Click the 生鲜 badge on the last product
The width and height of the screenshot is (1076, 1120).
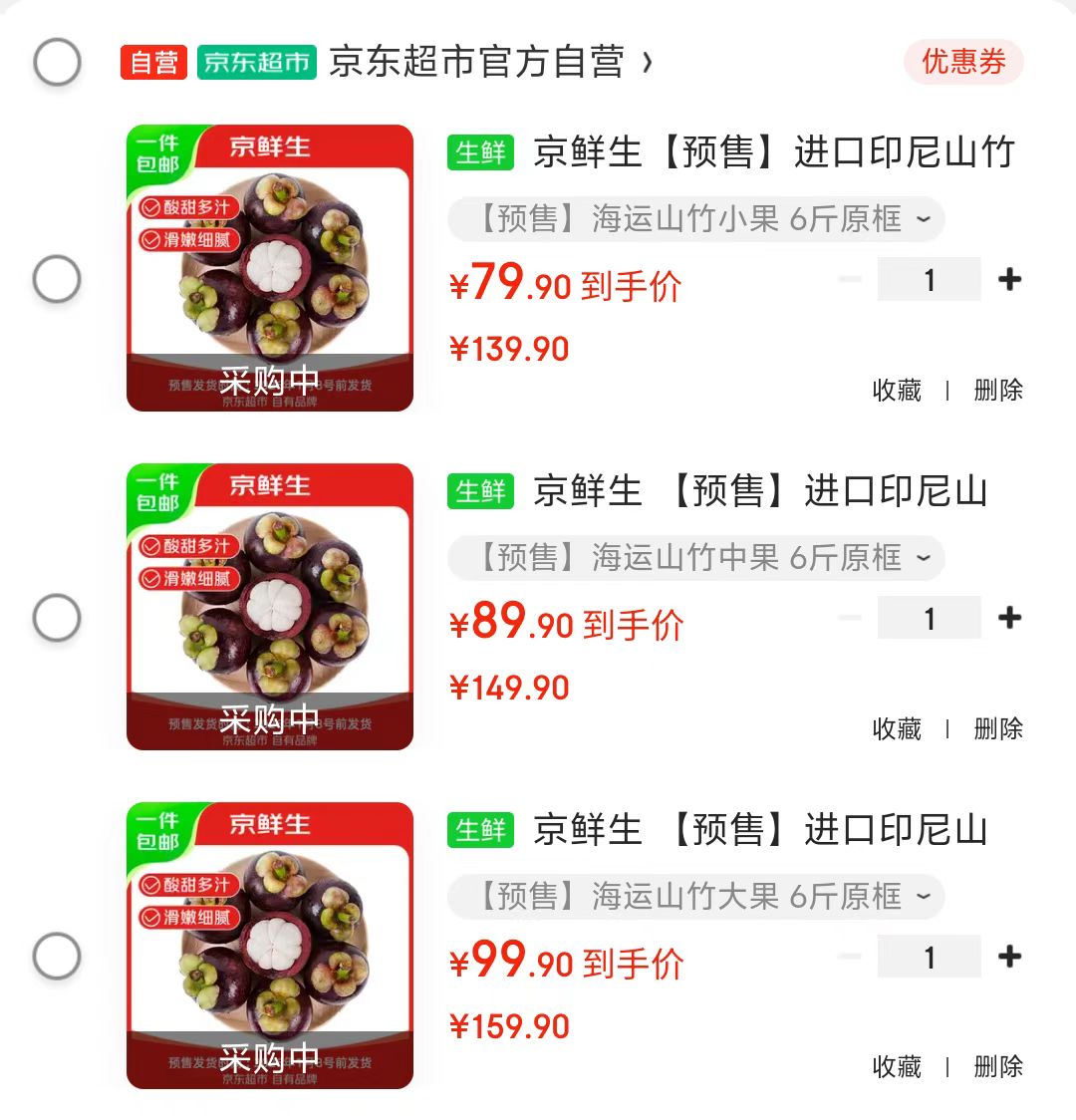479,830
